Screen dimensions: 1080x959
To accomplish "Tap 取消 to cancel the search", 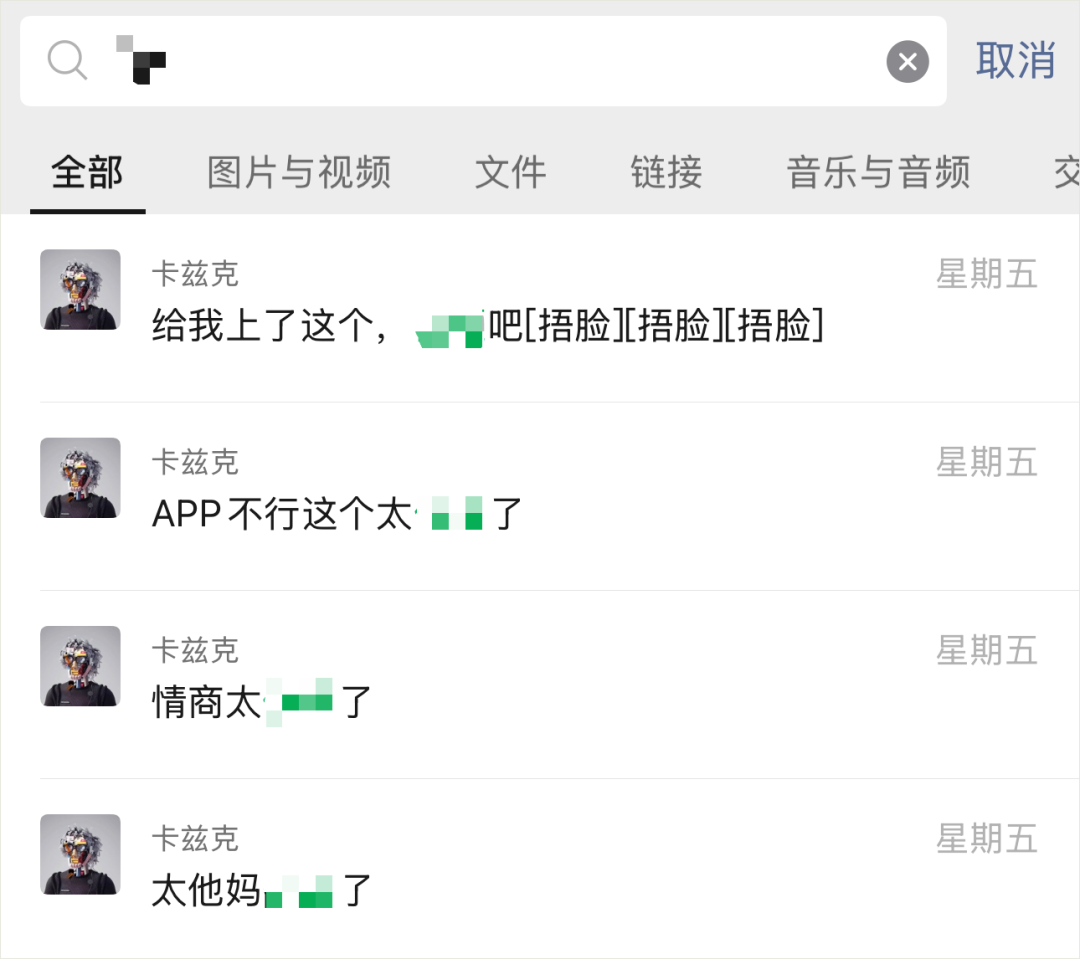I will pos(1015,61).
